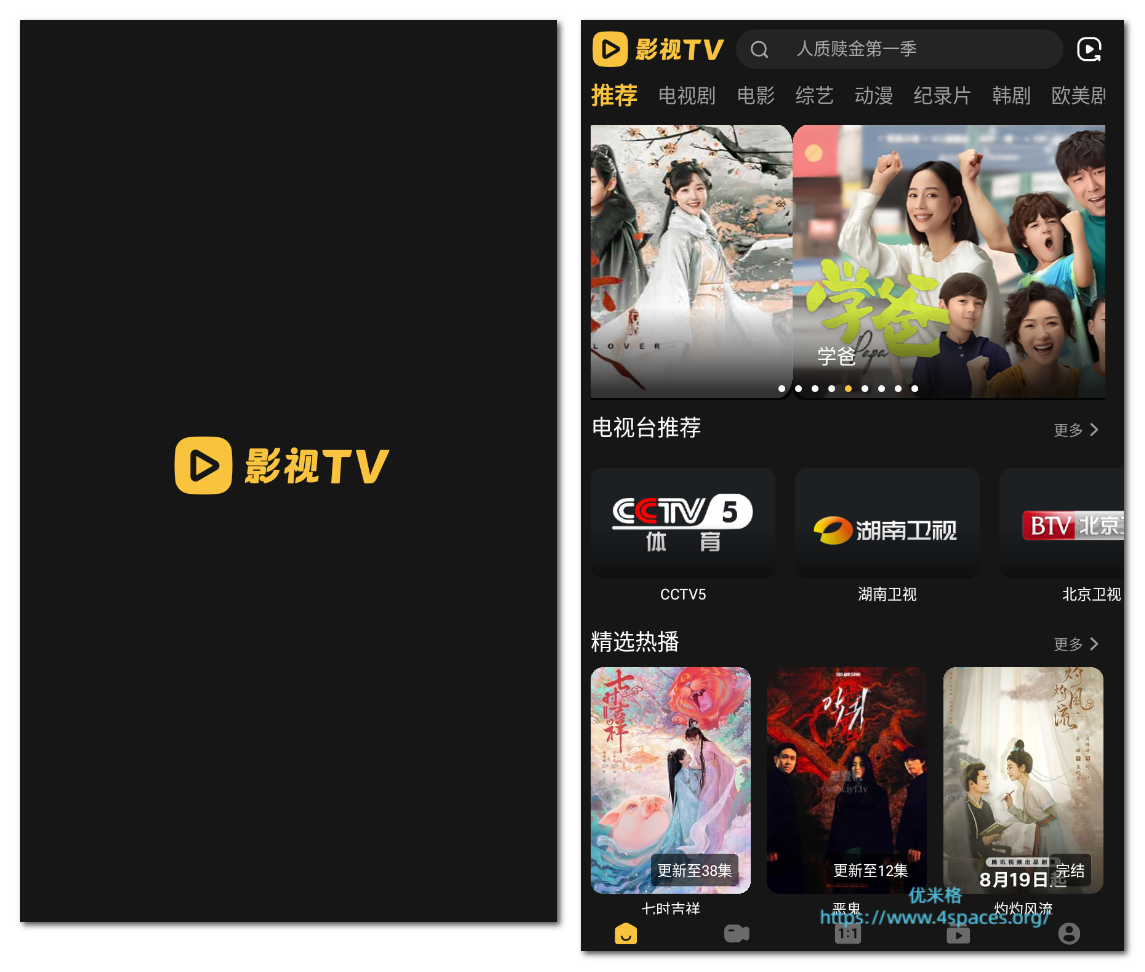Go to the 动漫 tab
Viewport: 1145px width, 972px height.
click(x=873, y=96)
